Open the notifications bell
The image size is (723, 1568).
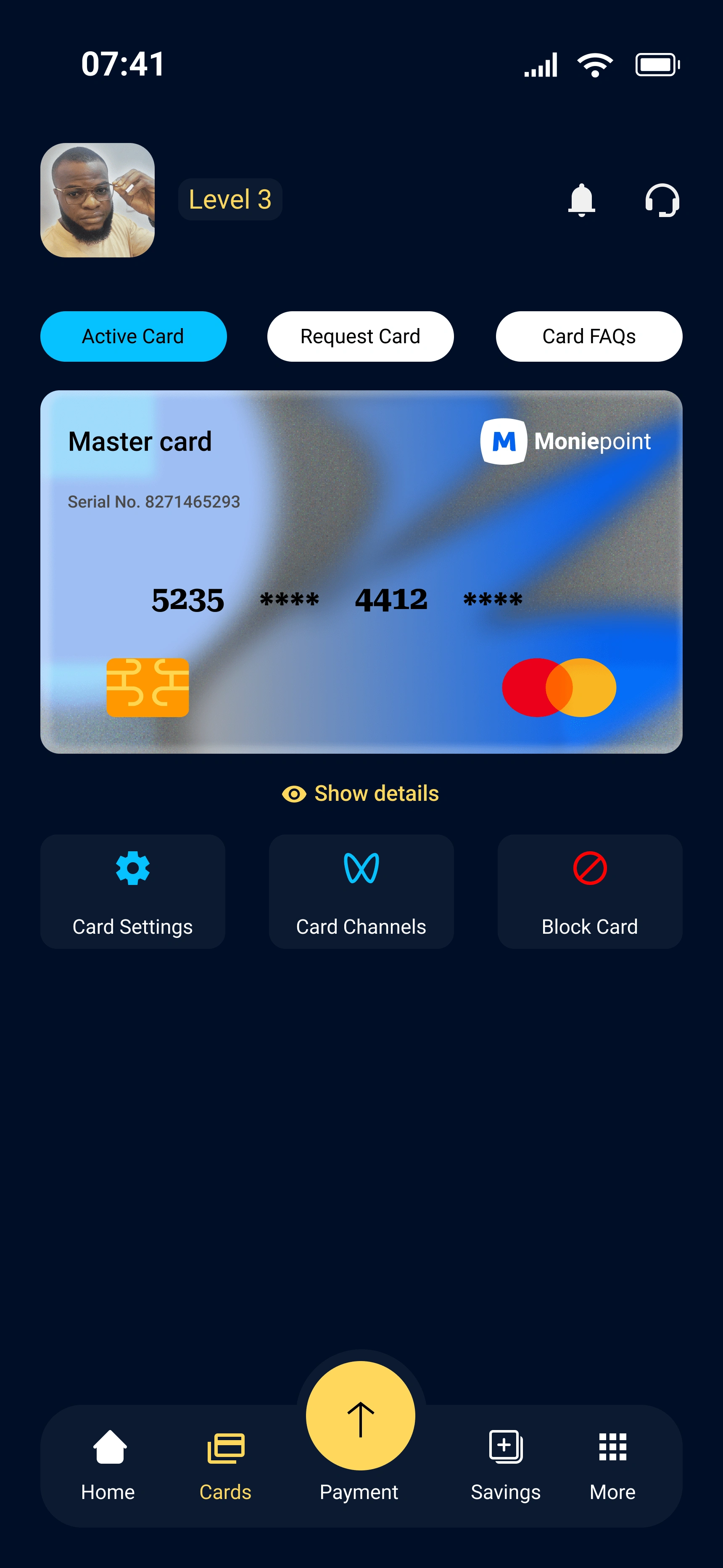[x=581, y=200]
